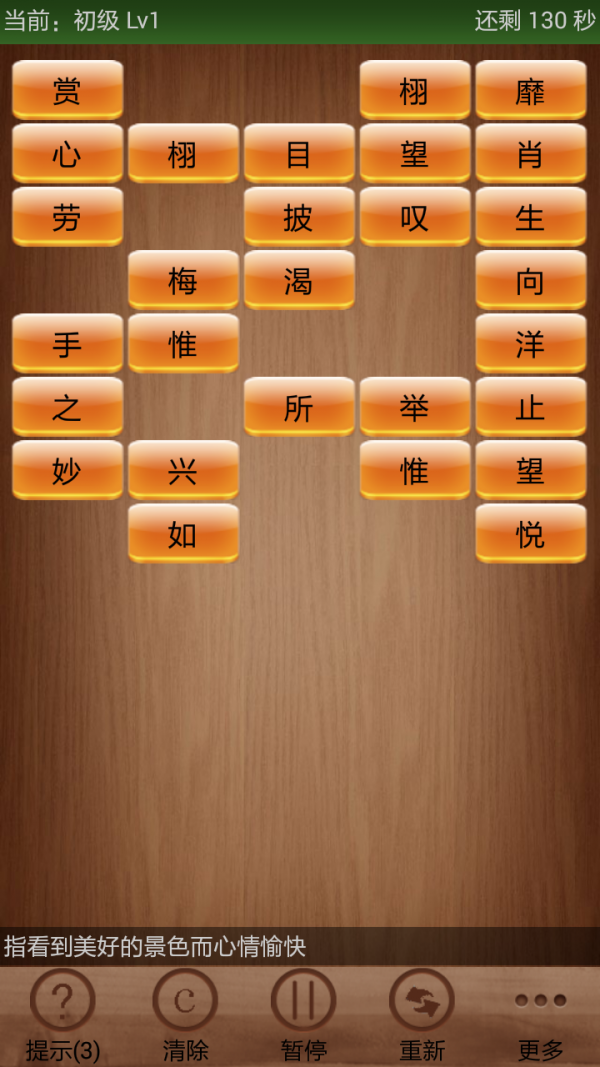Viewport: 600px width, 1067px height.
Task: Select the 如 tile
Action: pos(183,534)
